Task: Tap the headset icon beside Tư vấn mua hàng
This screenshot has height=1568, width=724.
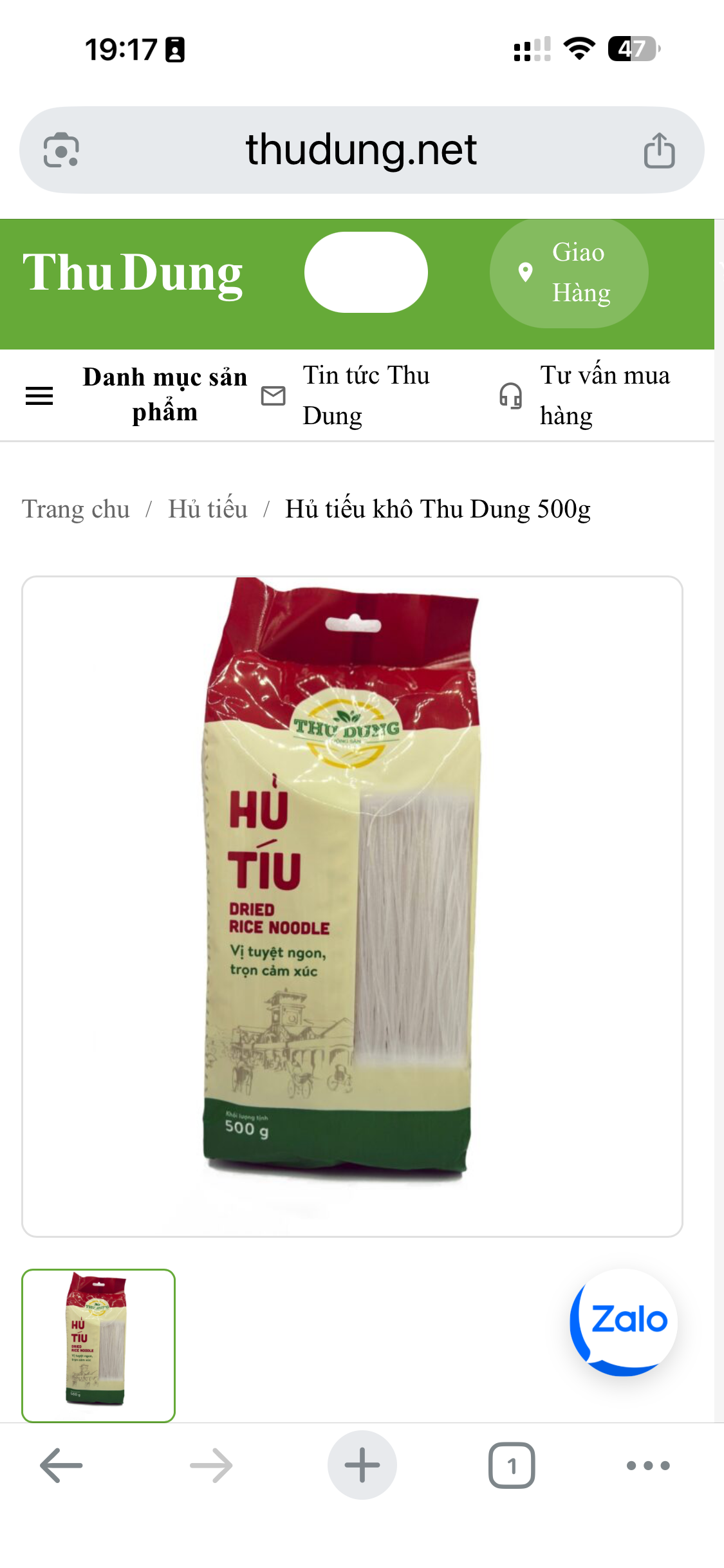Action: pos(512,395)
